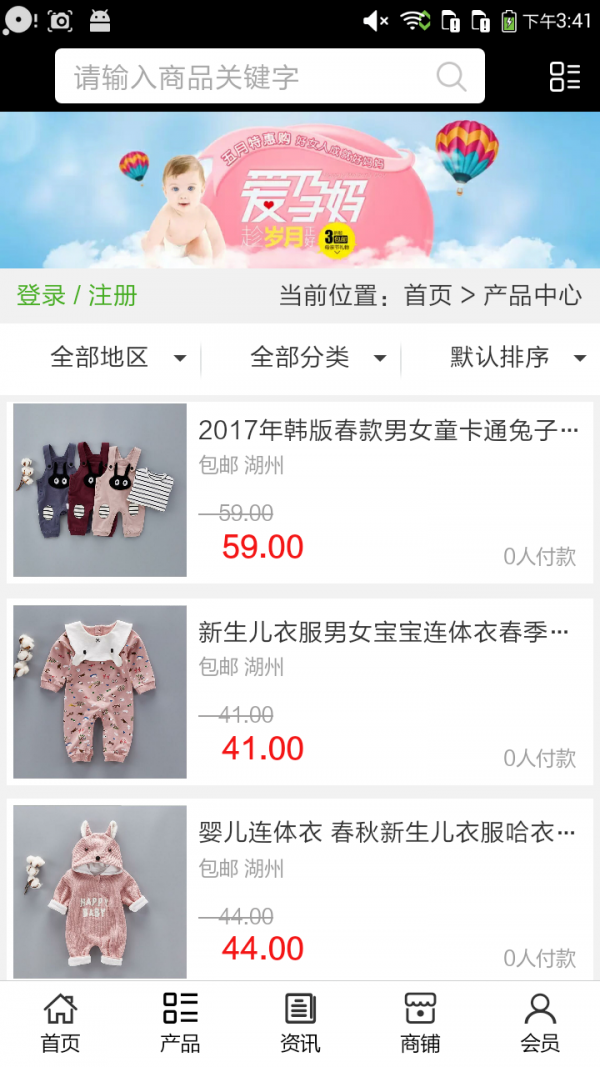Tap the magnifier search icon

coord(452,77)
